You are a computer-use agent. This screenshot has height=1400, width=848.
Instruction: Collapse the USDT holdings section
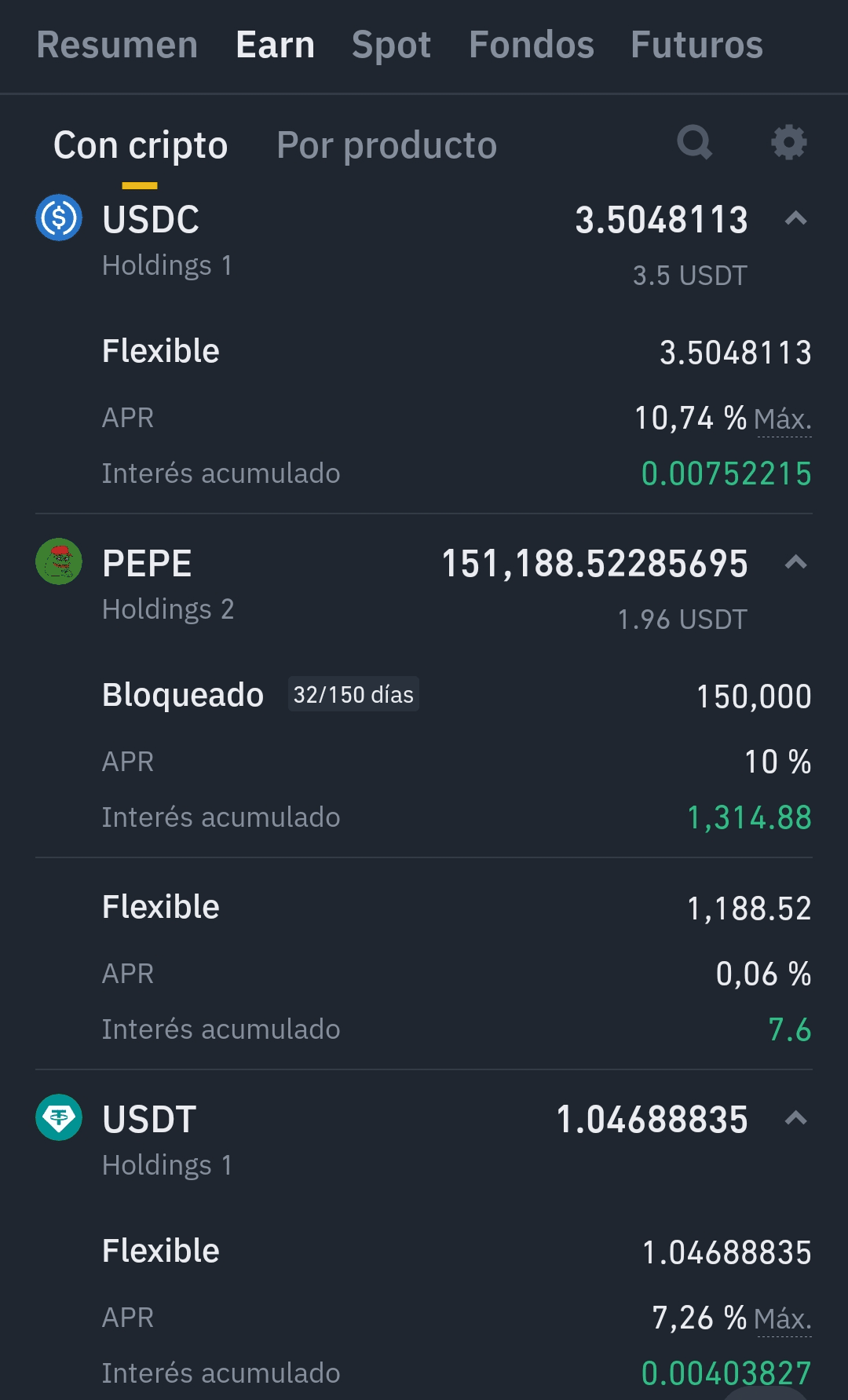tap(795, 1118)
